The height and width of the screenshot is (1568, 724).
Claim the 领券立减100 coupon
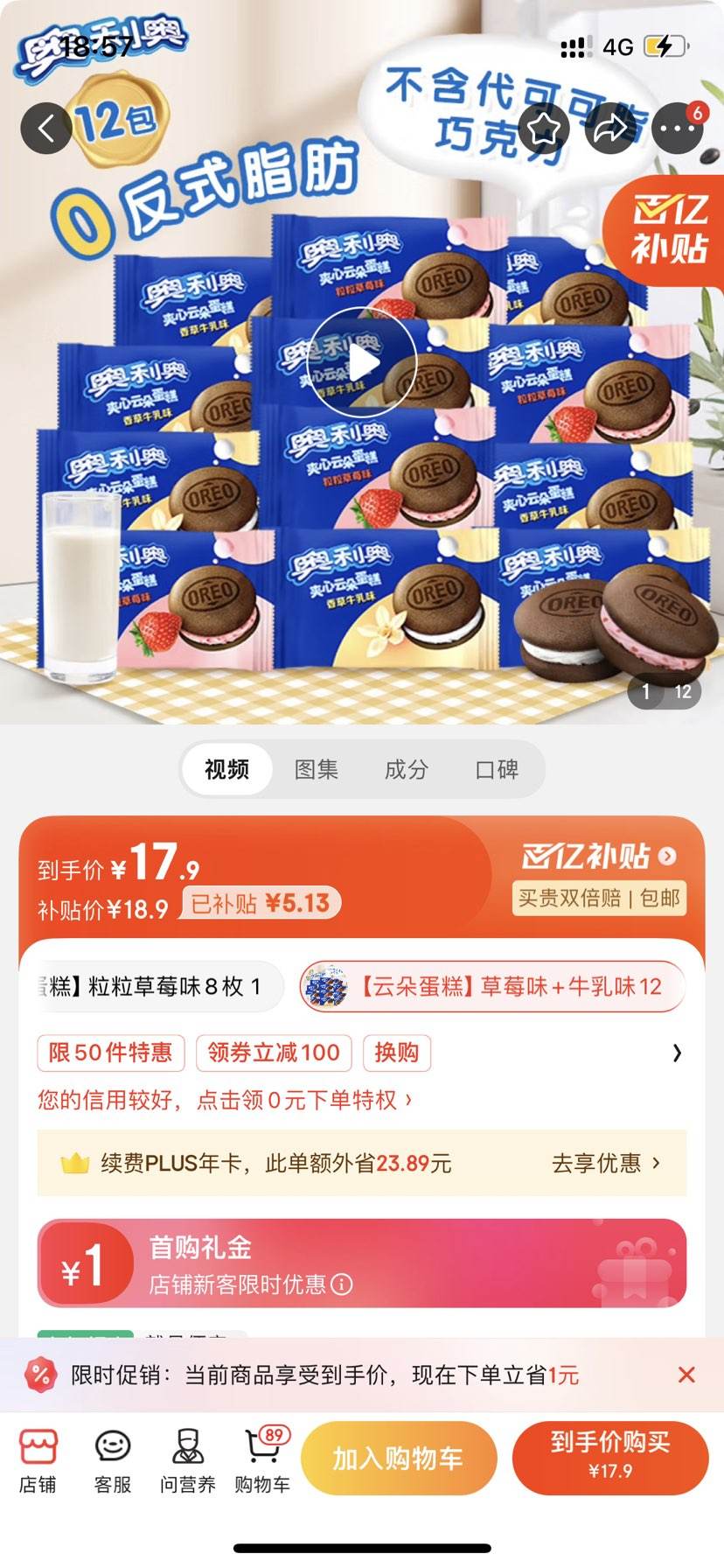274,1053
